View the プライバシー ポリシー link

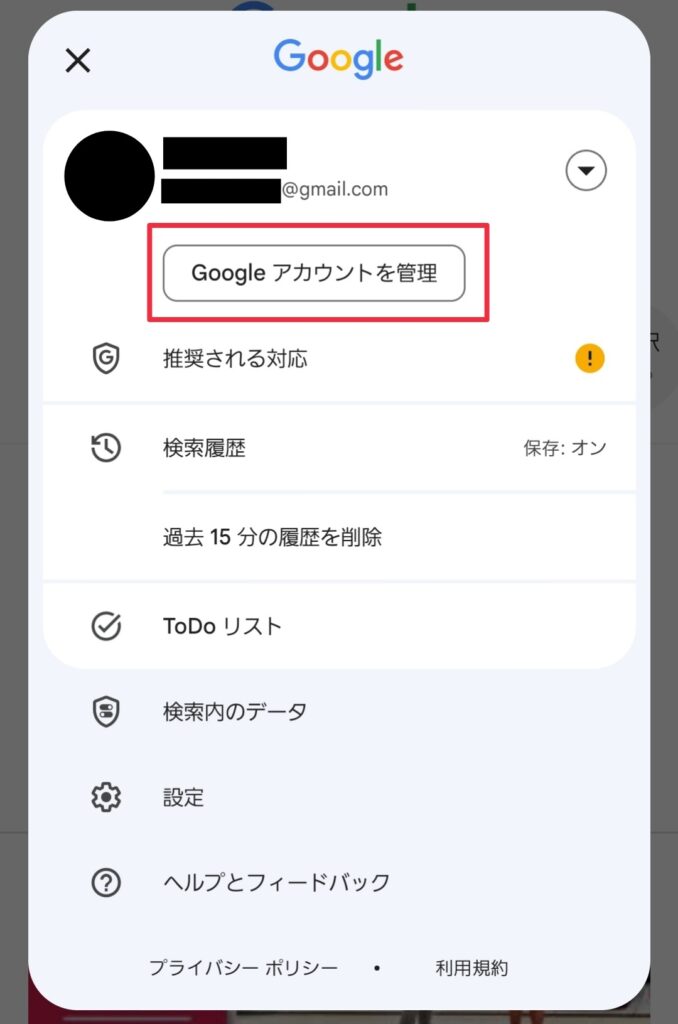coord(244,968)
